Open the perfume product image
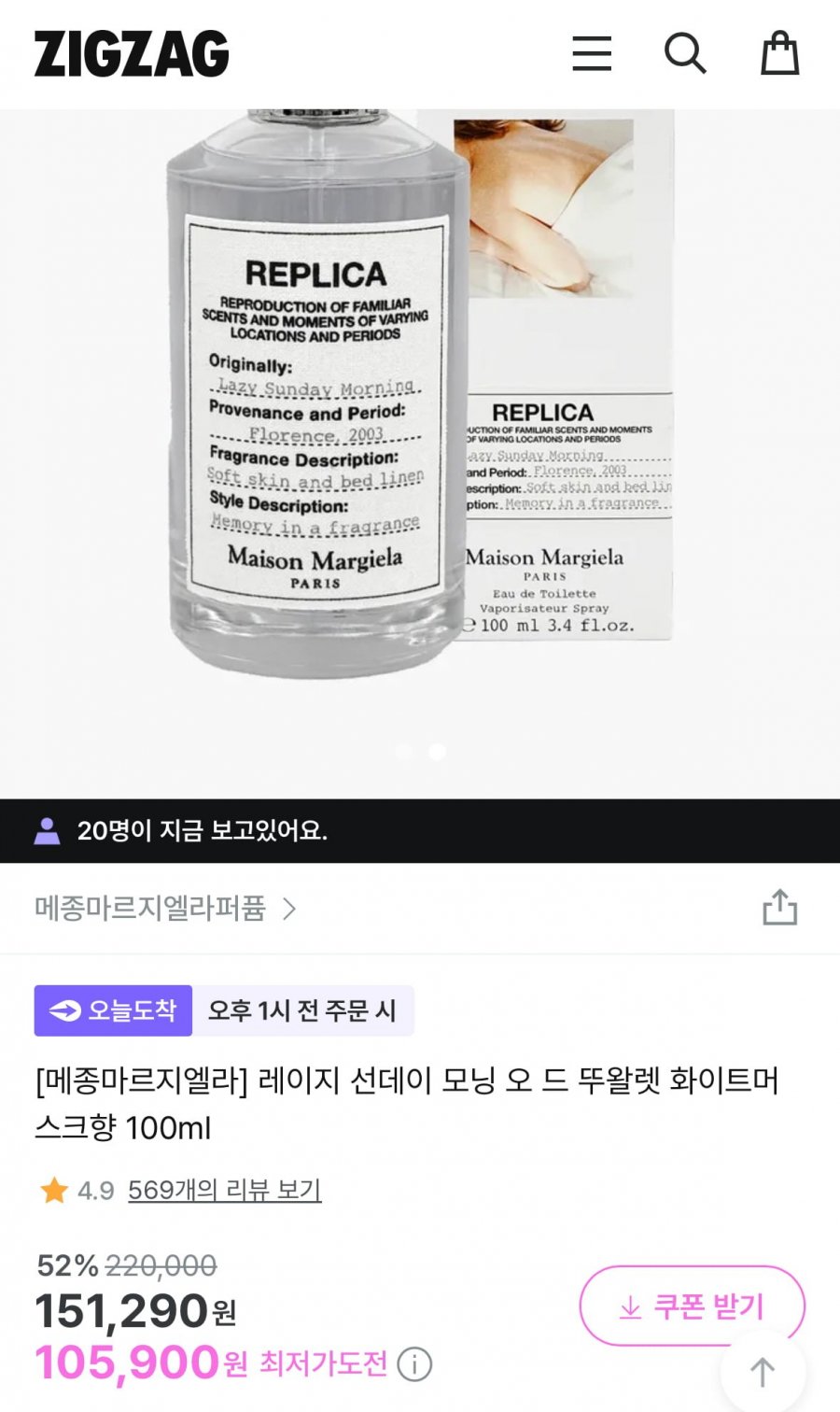Image resolution: width=840 pixels, height=1412 pixels. tap(420, 420)
